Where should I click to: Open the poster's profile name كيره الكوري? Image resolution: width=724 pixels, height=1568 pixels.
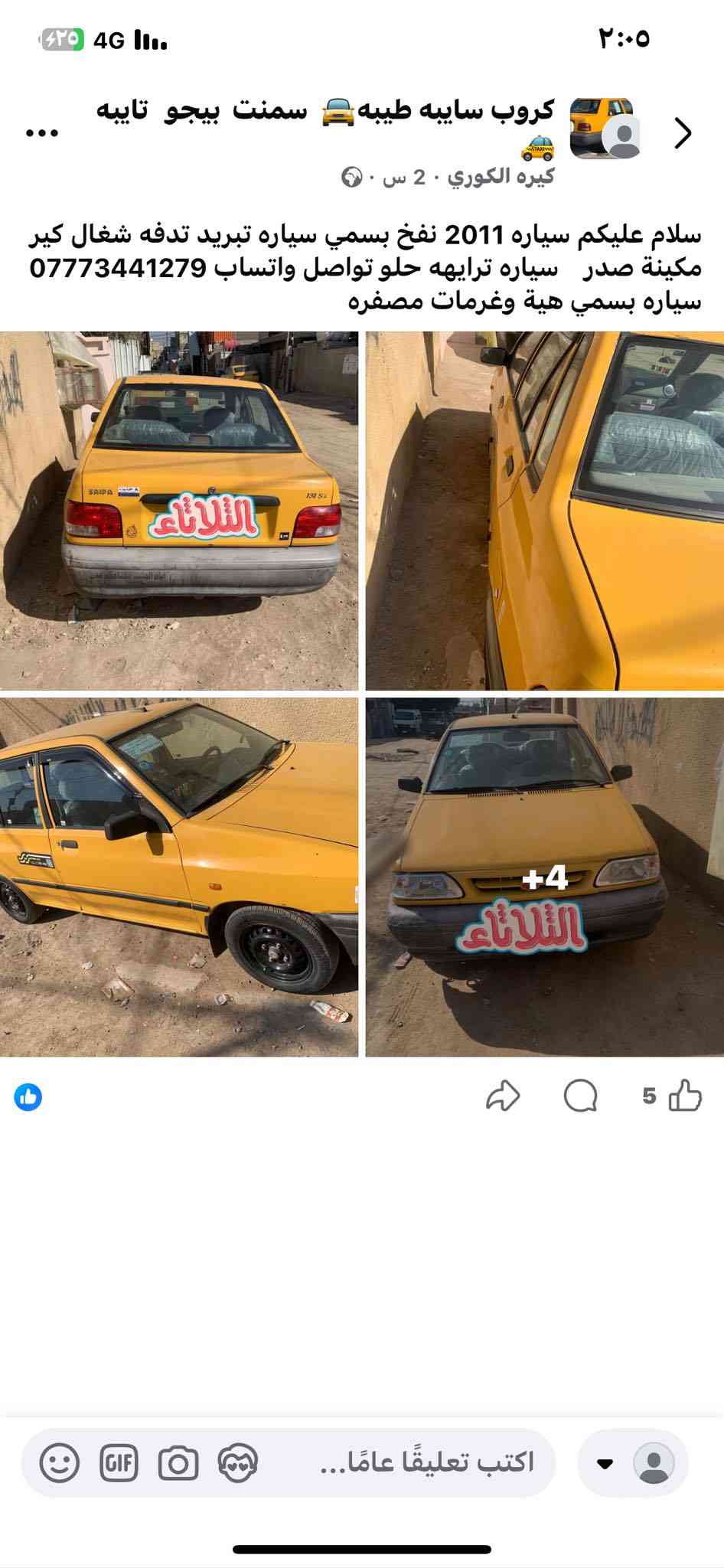point(501,177)
